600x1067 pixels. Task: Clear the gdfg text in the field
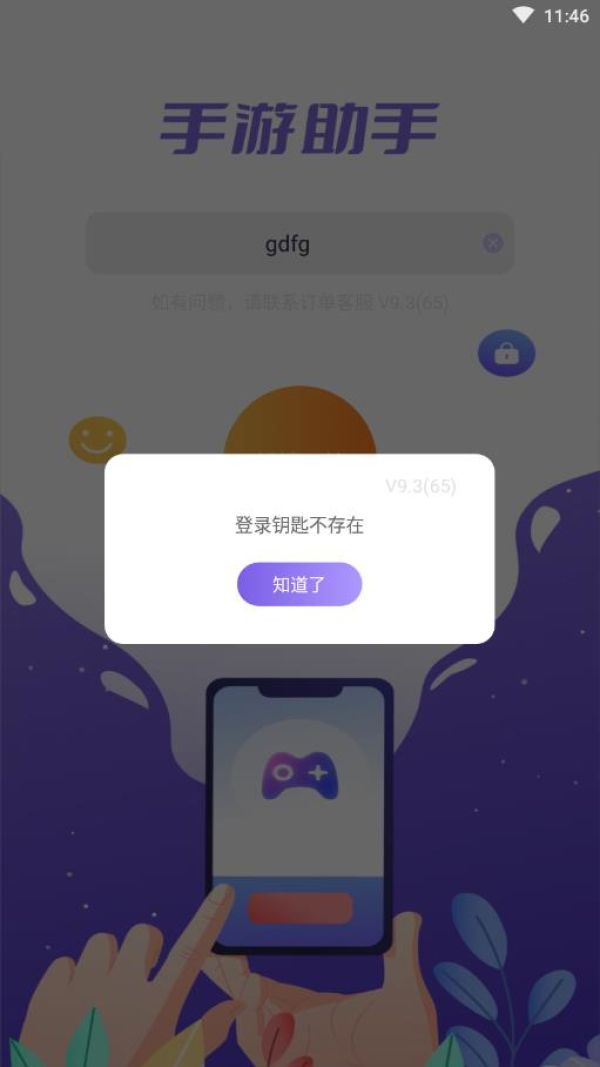pos(493,243)
